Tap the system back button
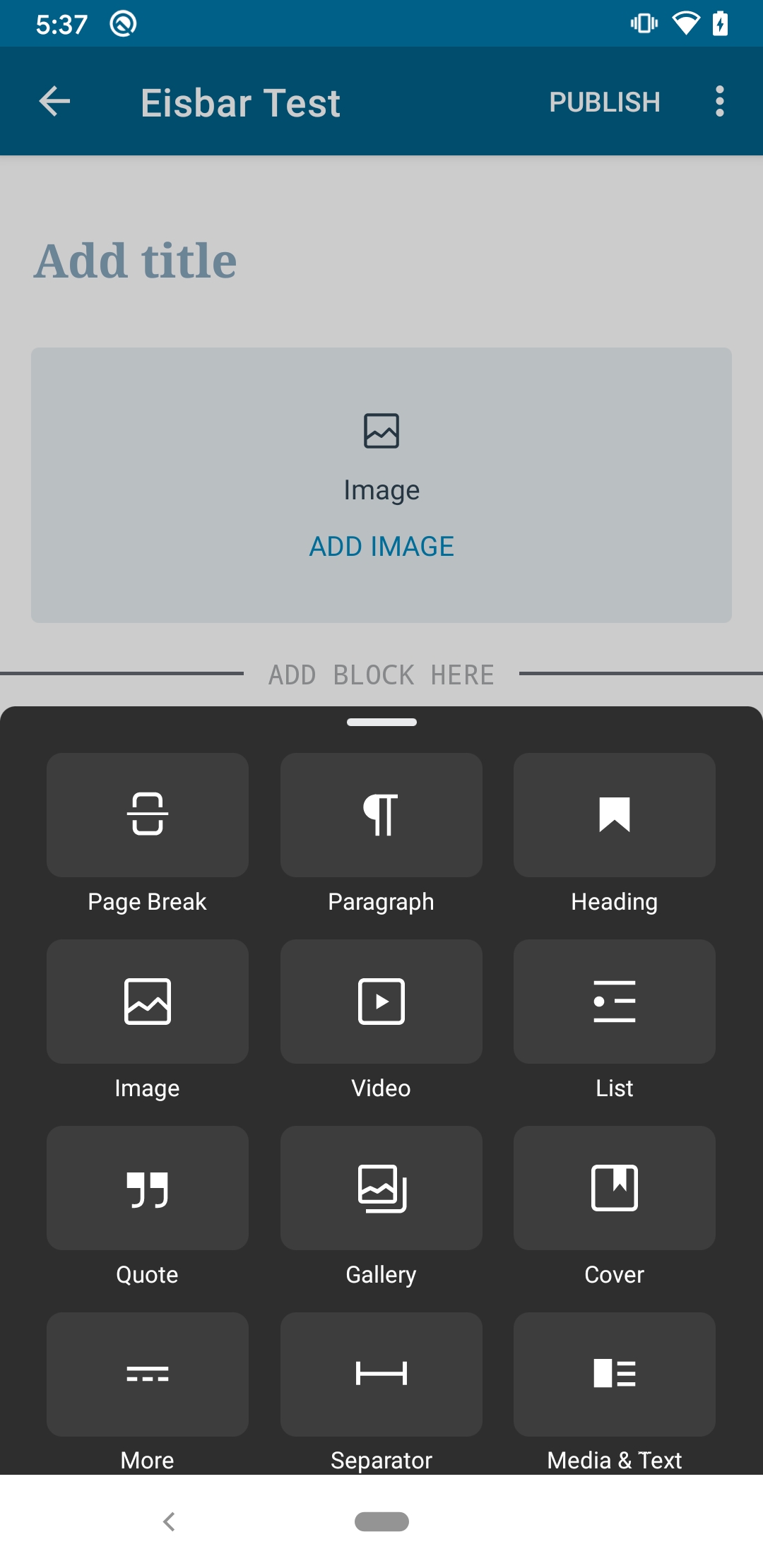Image resolution: width=763 pixels, height=1568 pixels. tap(169, 1521)
